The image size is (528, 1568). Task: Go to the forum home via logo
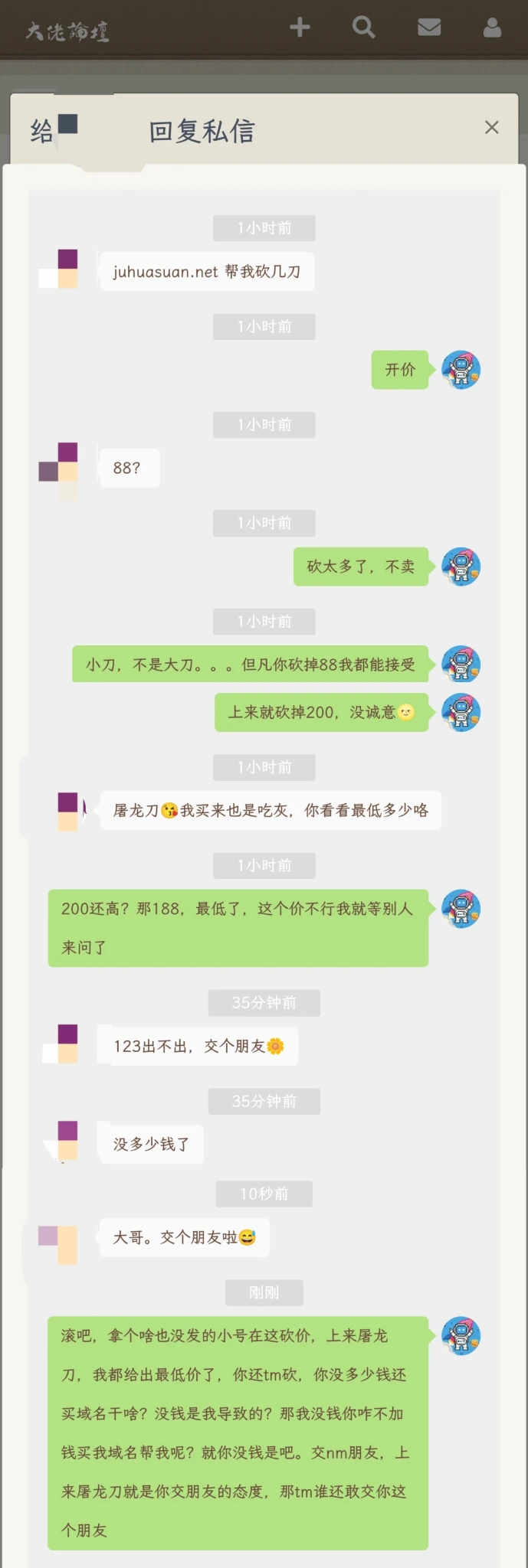[x=67, y=31]
